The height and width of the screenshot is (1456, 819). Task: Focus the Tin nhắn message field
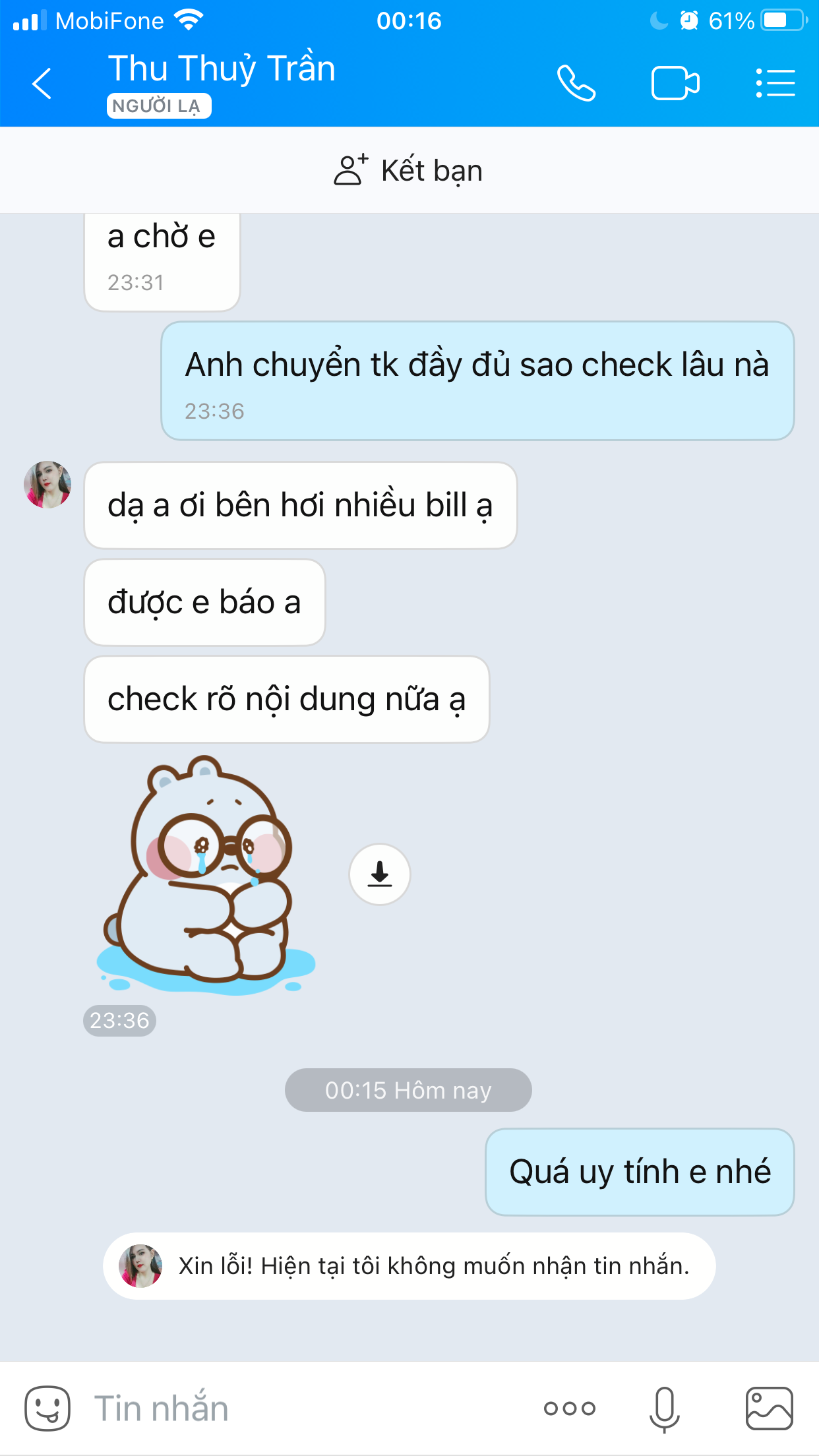tap(297, 1409)
